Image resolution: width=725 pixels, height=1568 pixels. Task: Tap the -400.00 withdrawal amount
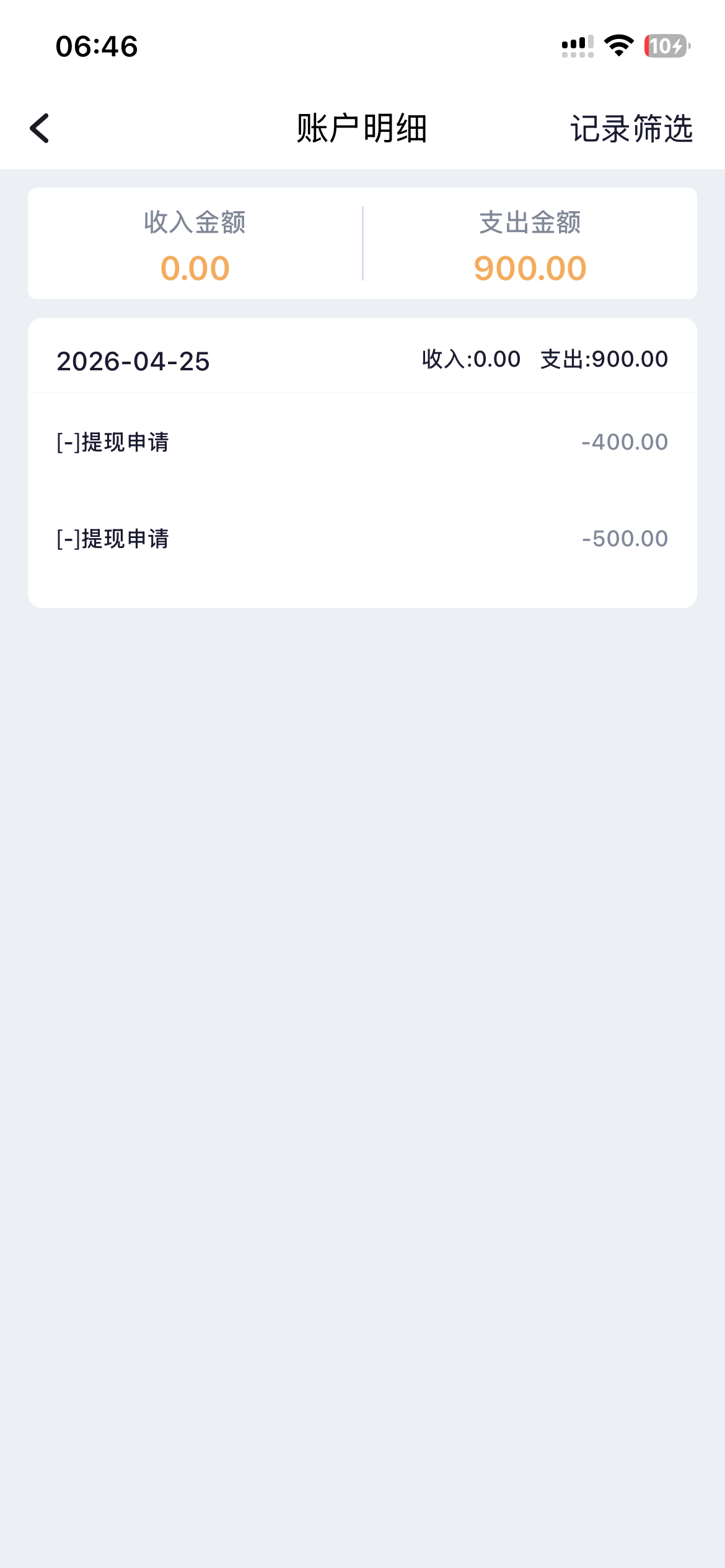click(624, 442)
